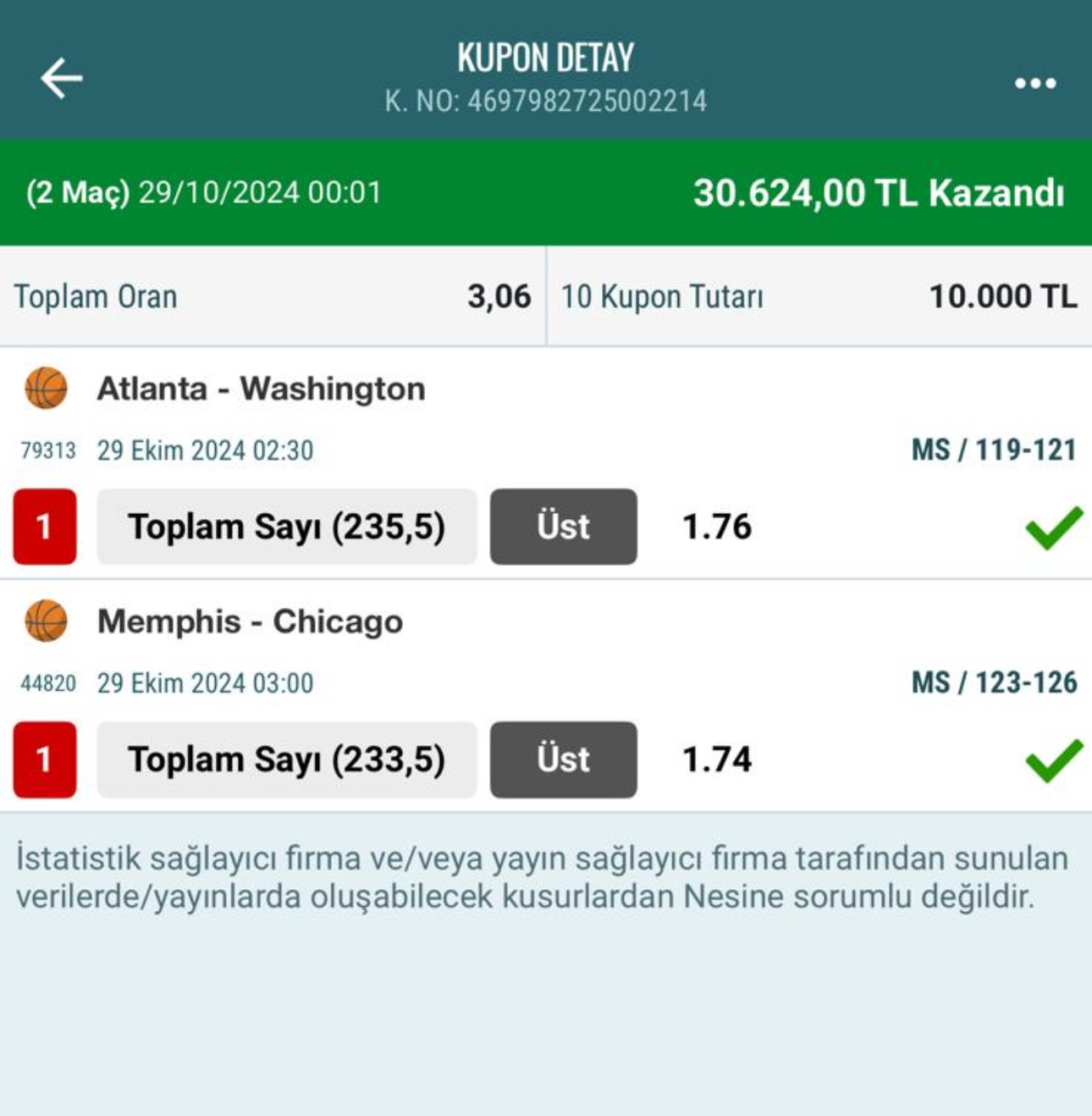Open the Memphis - Chicago match row
Image resolution: width=1092 pixels, height=1116 pixels.
pyautogui.click(x=250, y=622)
